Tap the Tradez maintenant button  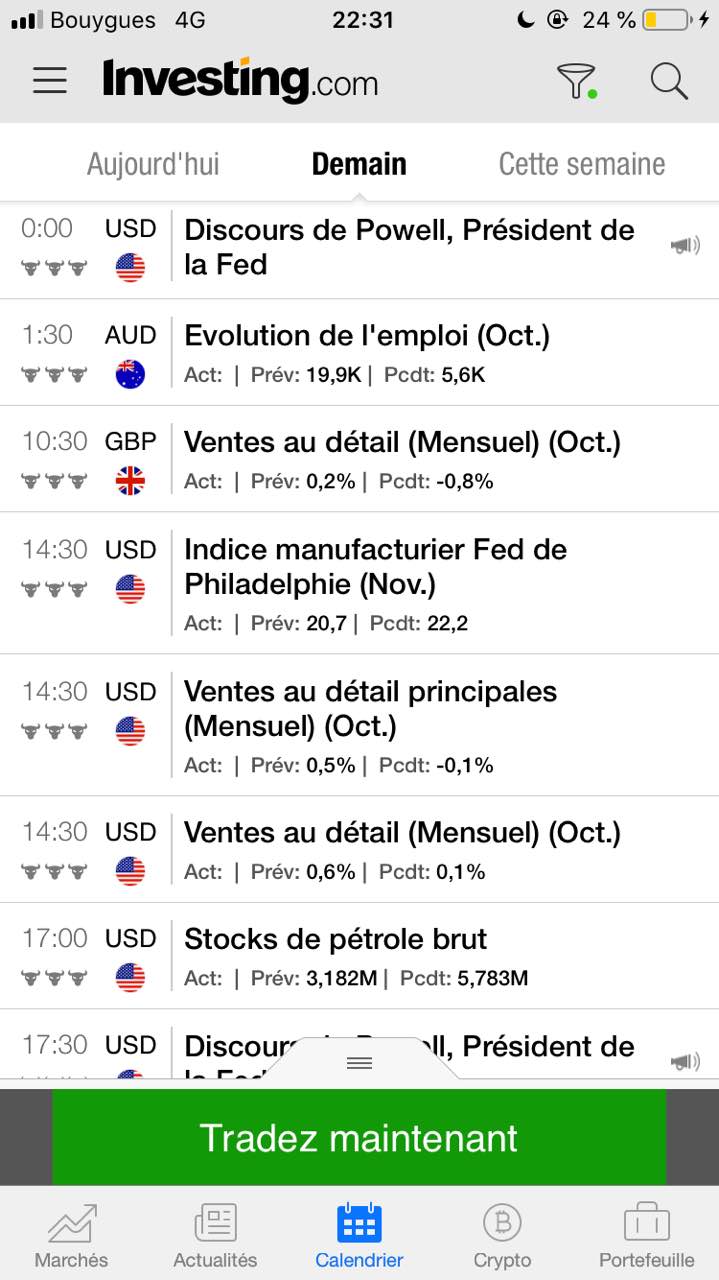[359, 1138]
